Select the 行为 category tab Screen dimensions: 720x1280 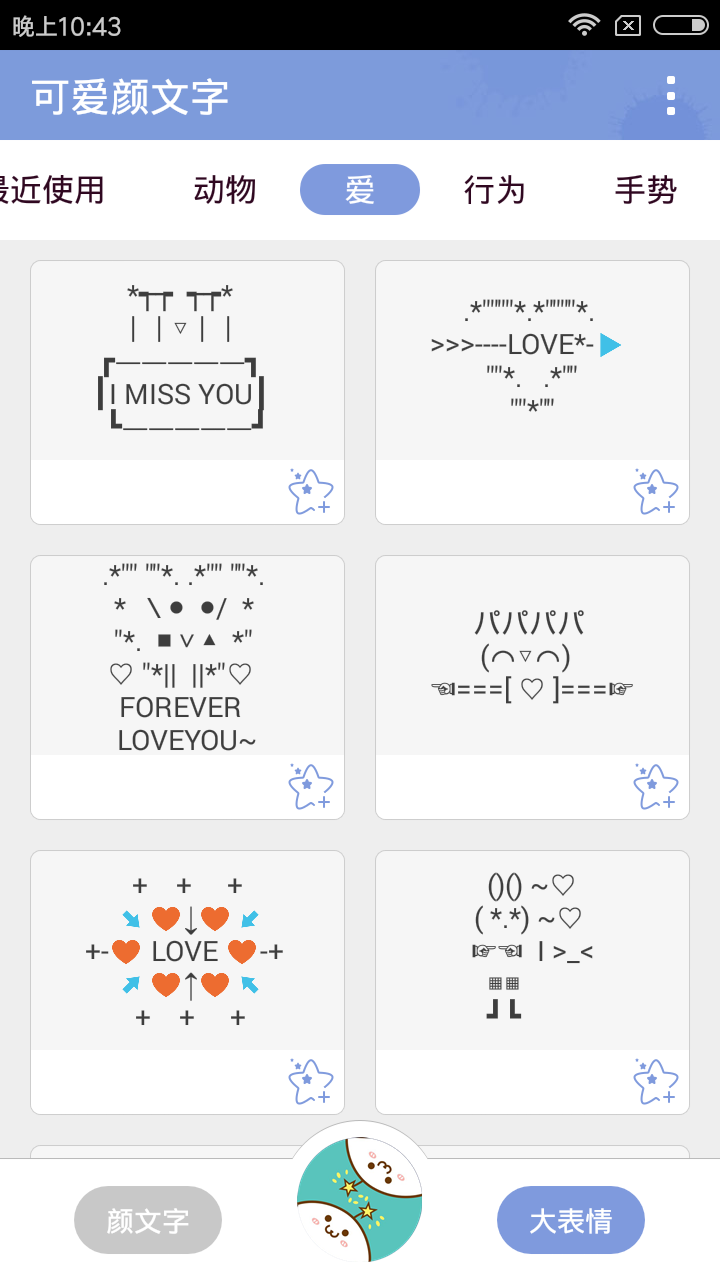tap(494, 190)
